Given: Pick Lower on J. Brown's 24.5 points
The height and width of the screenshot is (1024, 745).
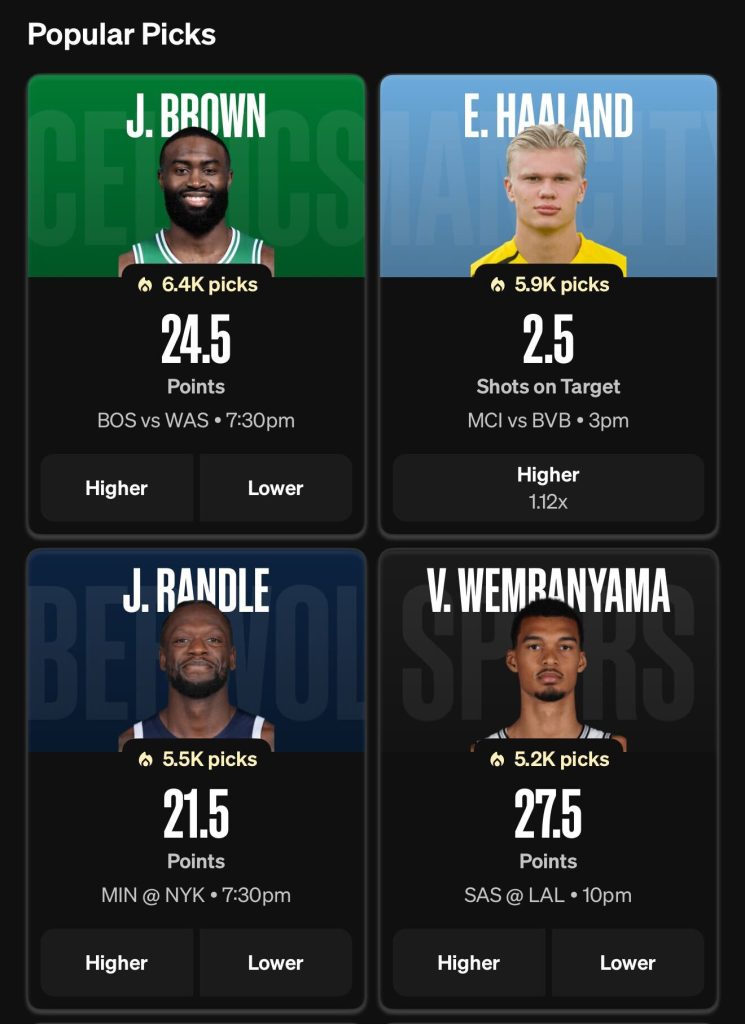Looking at the screenshot, I should pyautogui.click(x=275, y=488).
